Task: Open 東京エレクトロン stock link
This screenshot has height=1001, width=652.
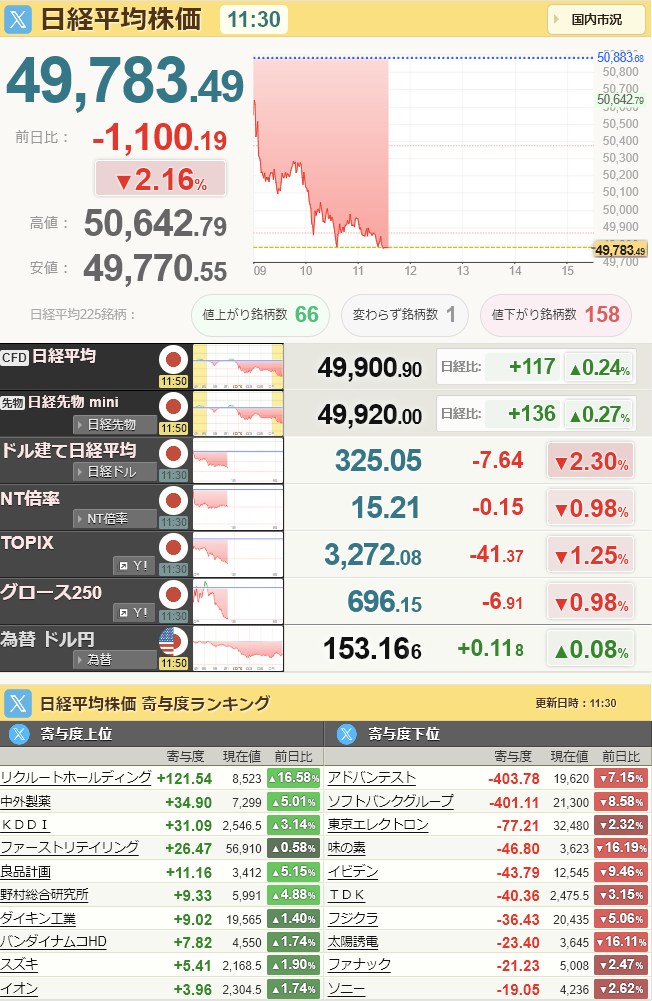Action: click(x=378, y=824)
